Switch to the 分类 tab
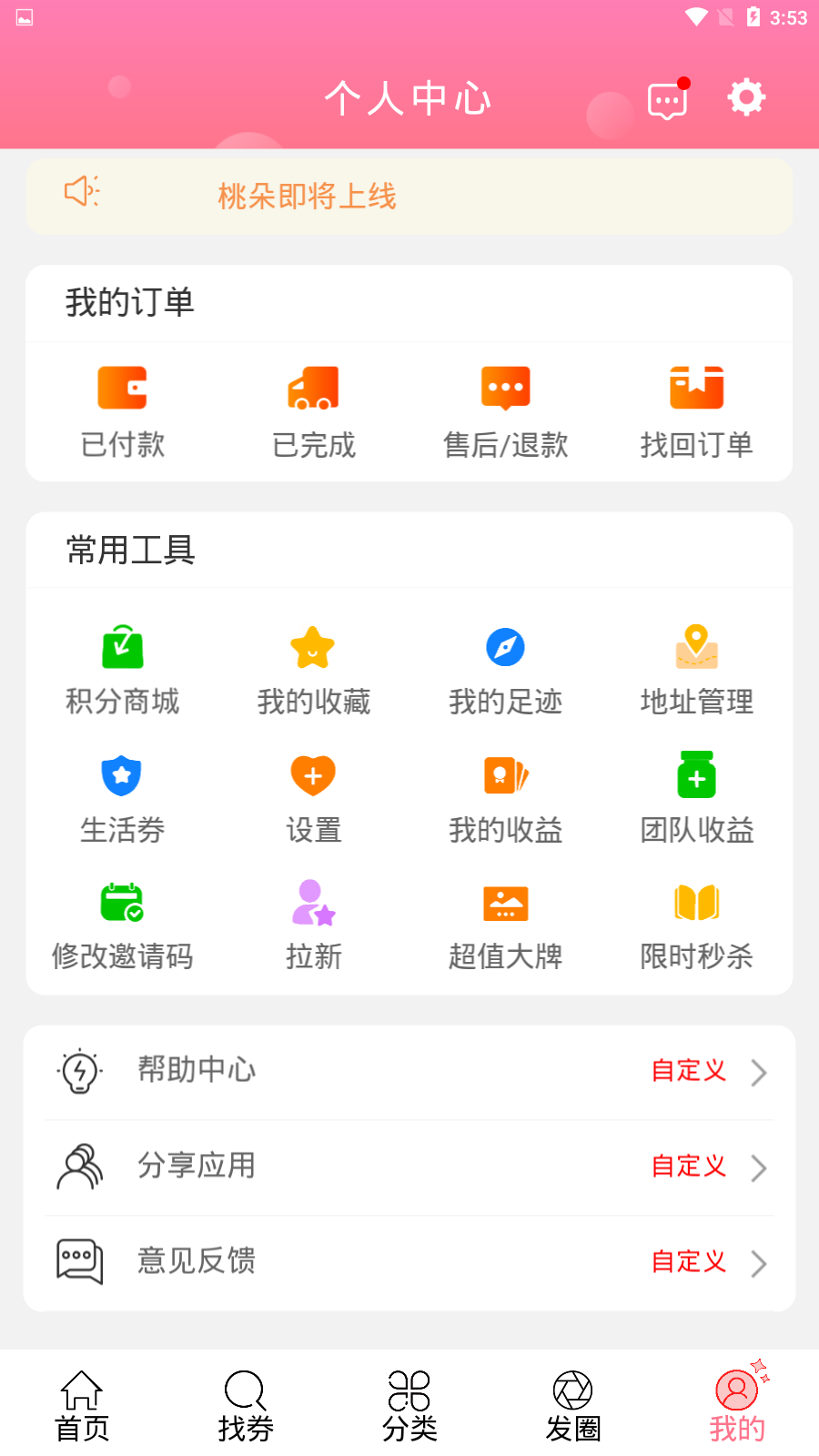This screenshot has width=819, height=1456. click(409, 1406)
